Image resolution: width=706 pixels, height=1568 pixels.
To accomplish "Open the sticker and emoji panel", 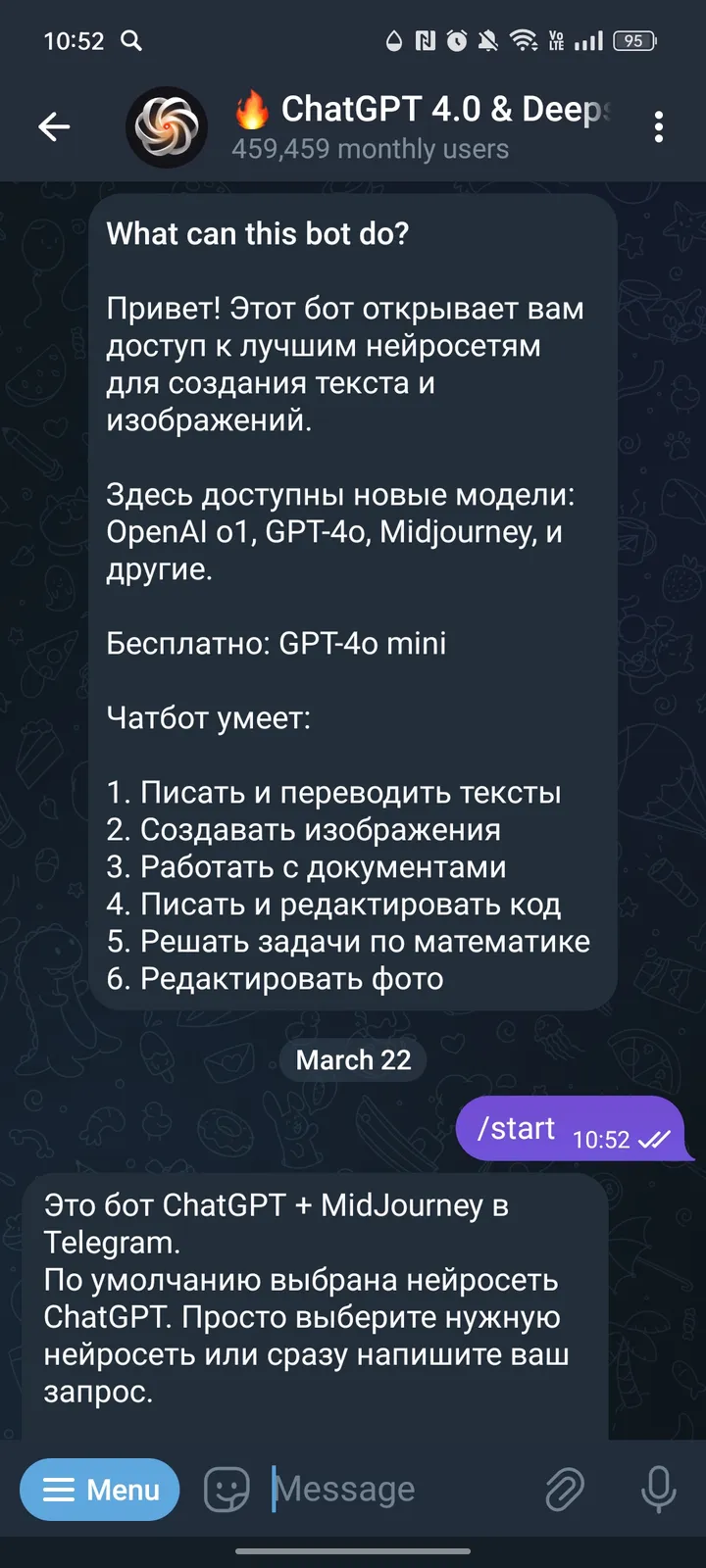I will [227, 1489].
